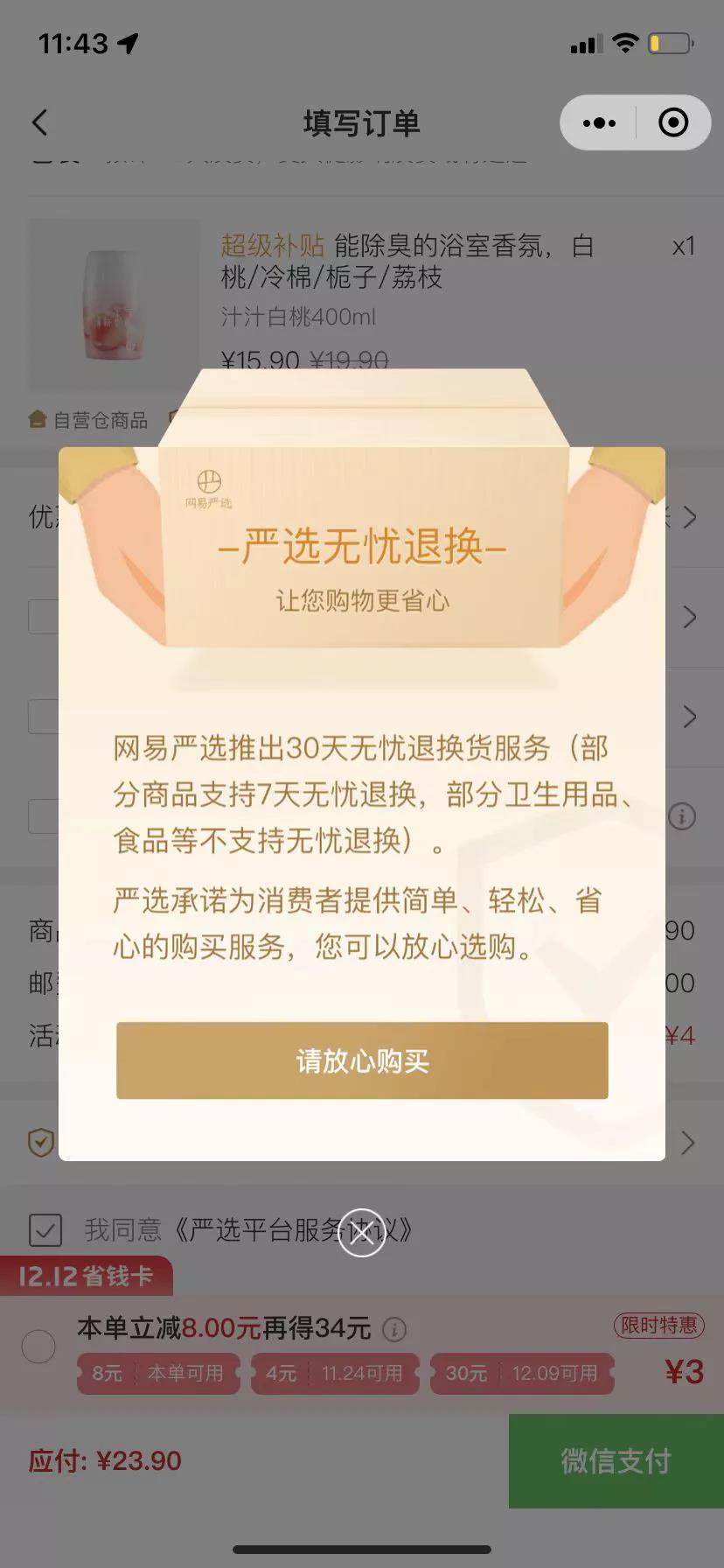This screenshot has width=724, height=1568.
Task: Toggle the 我同意 agreement checkbox
Action: pyautogui.click(x=45, y=1229)
